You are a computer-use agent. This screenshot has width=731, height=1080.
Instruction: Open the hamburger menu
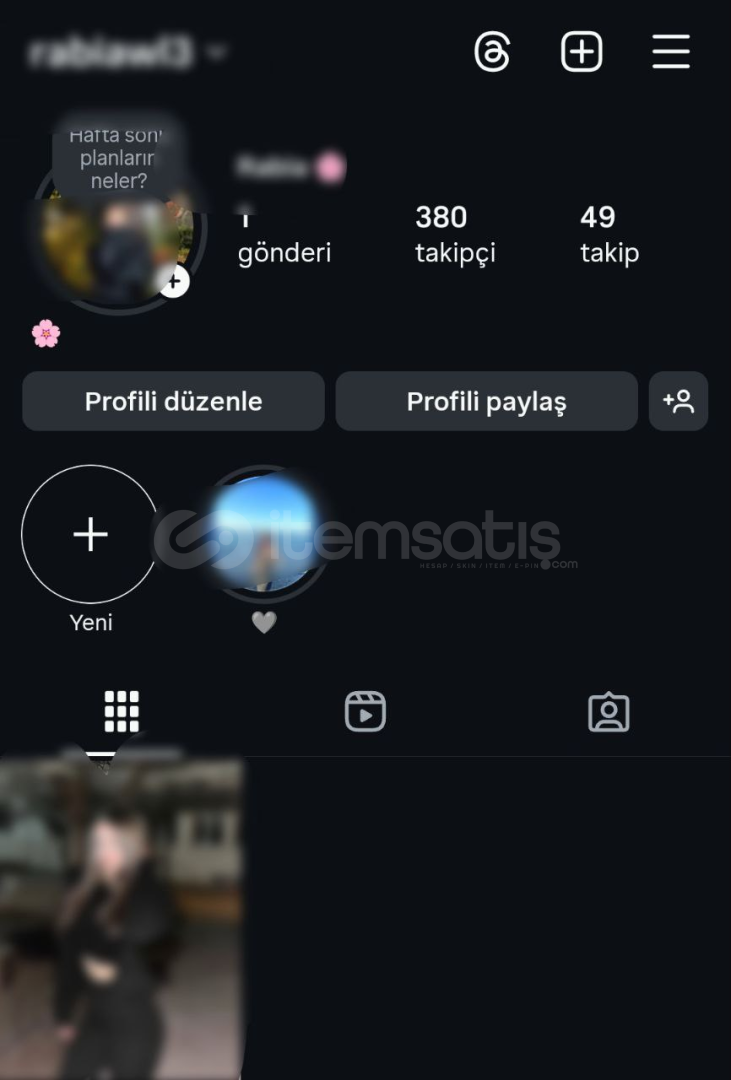tap(671, 51)
